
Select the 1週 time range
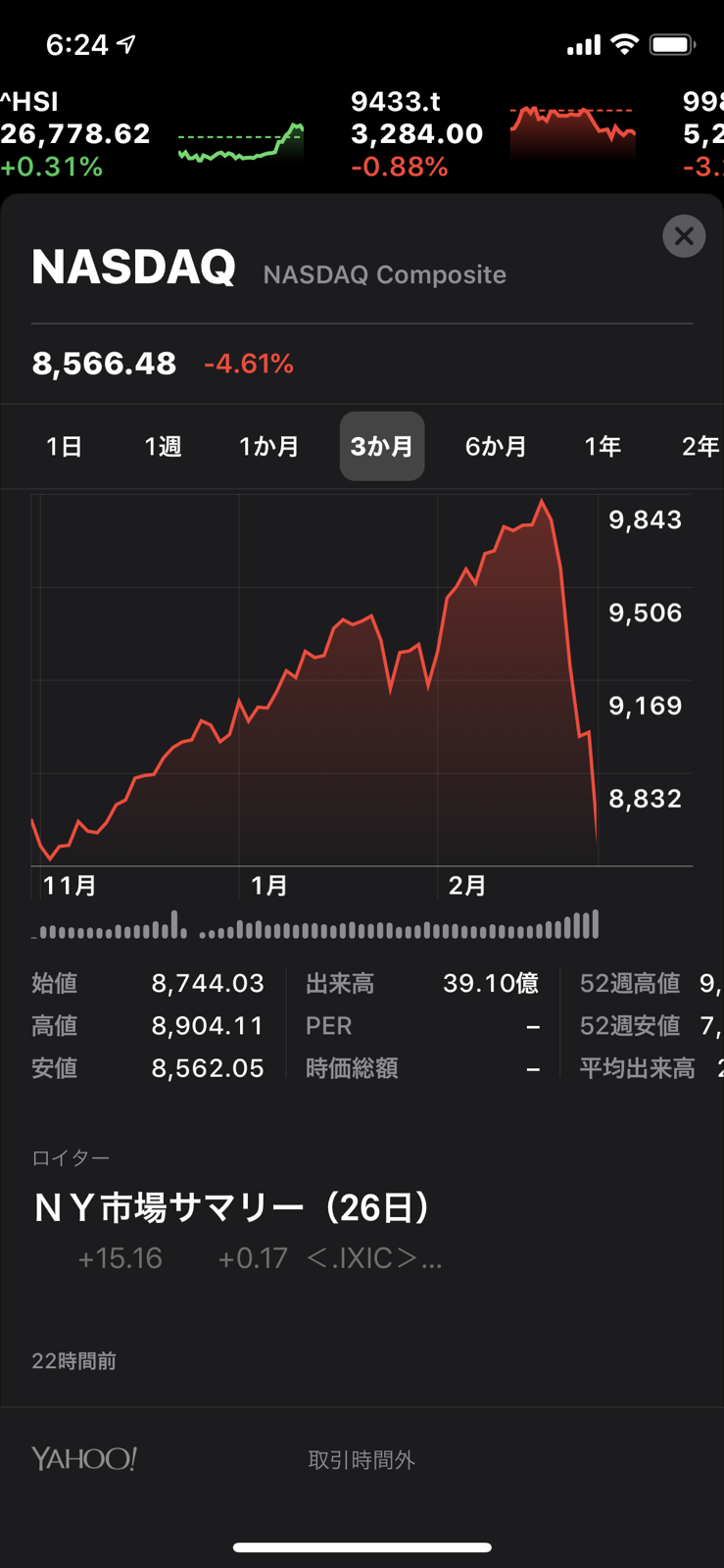point(163,447)
